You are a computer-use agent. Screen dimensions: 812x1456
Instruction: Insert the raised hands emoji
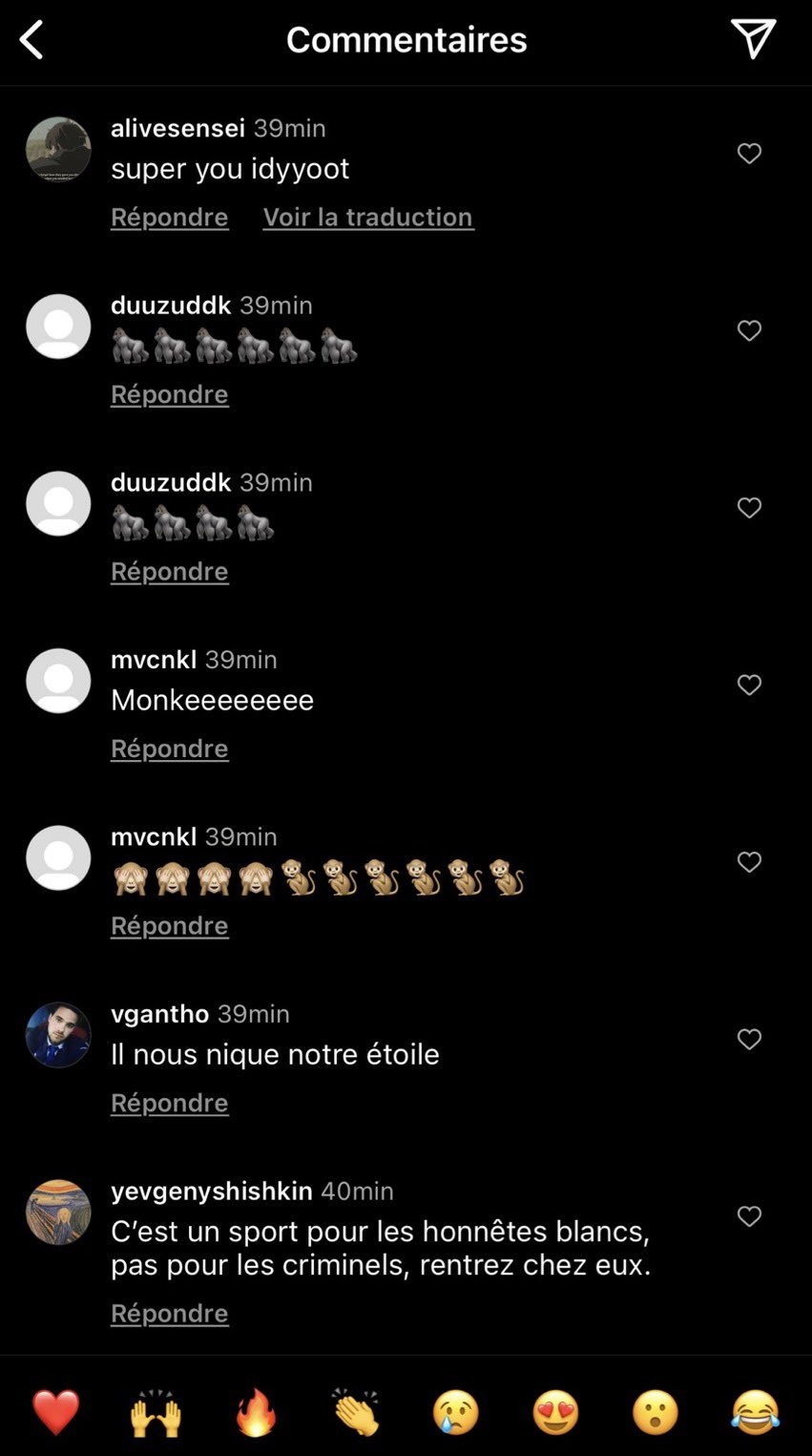(x=156, y=1412)
